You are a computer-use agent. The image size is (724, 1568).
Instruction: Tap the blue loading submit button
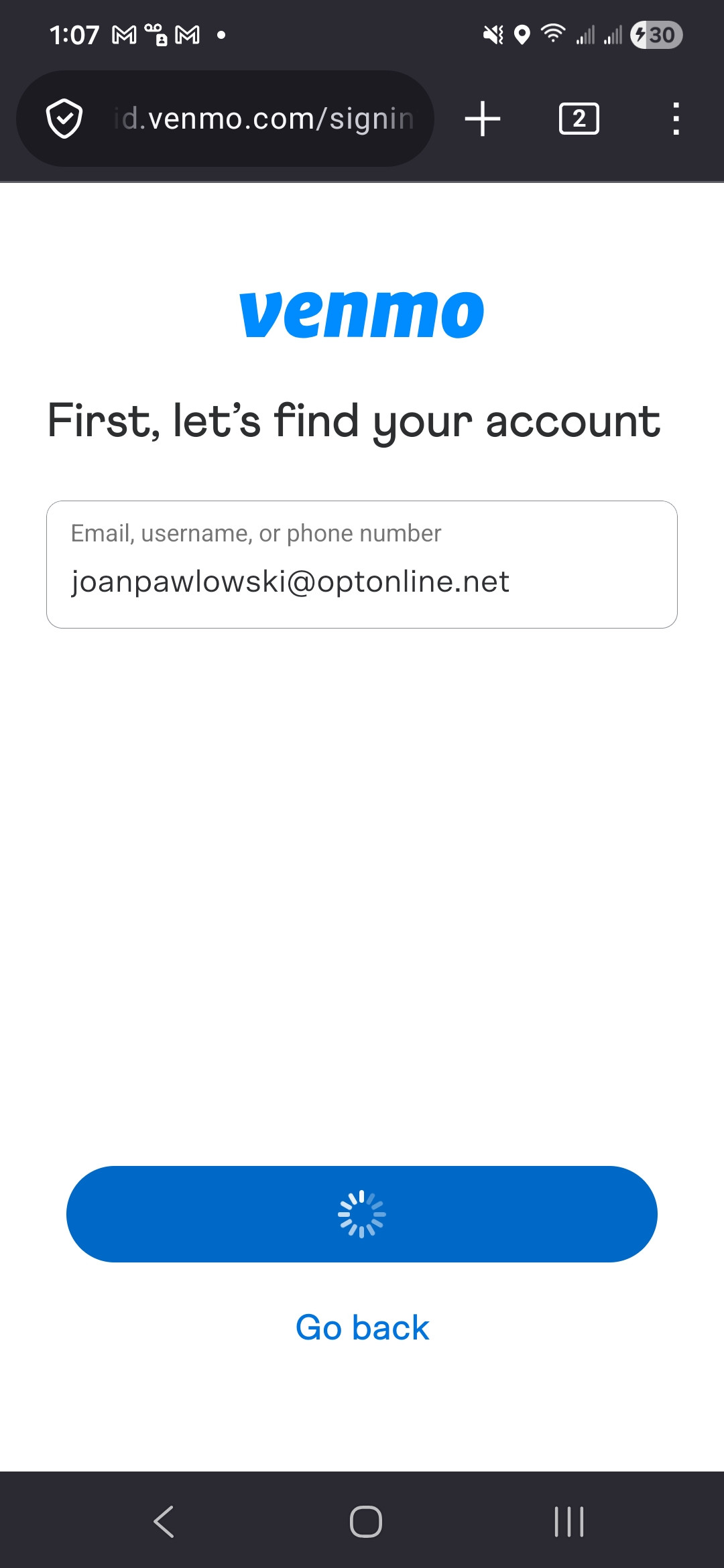click(x=362, y=1214)
